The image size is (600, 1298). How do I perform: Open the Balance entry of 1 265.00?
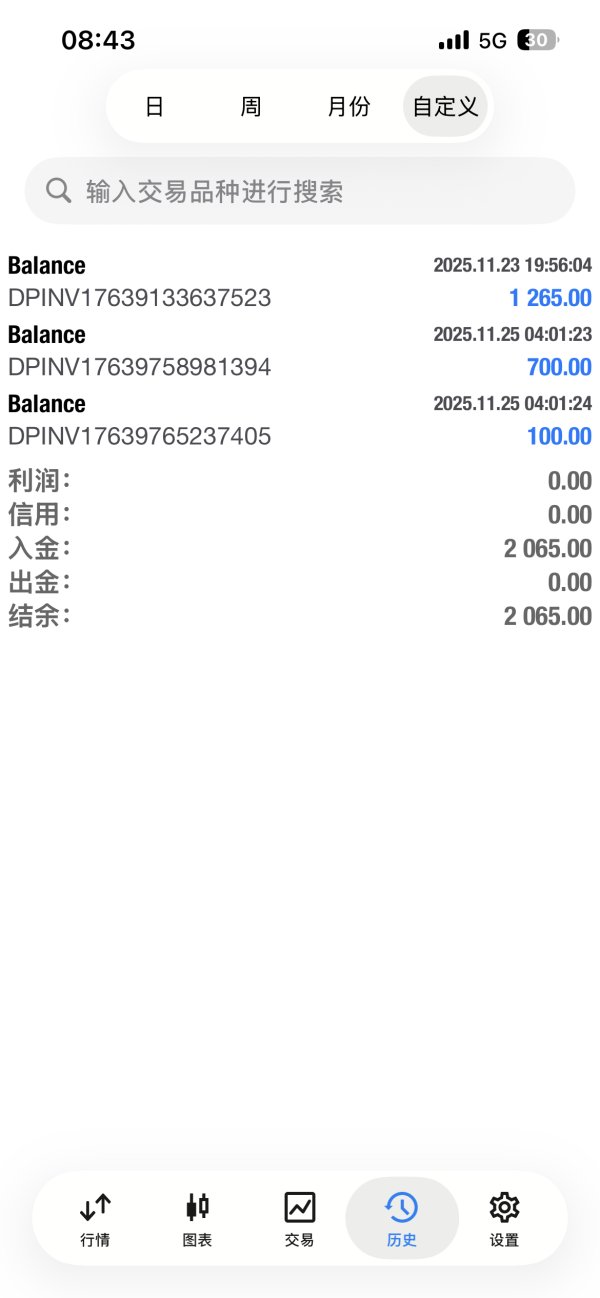(x=300, y=282)
